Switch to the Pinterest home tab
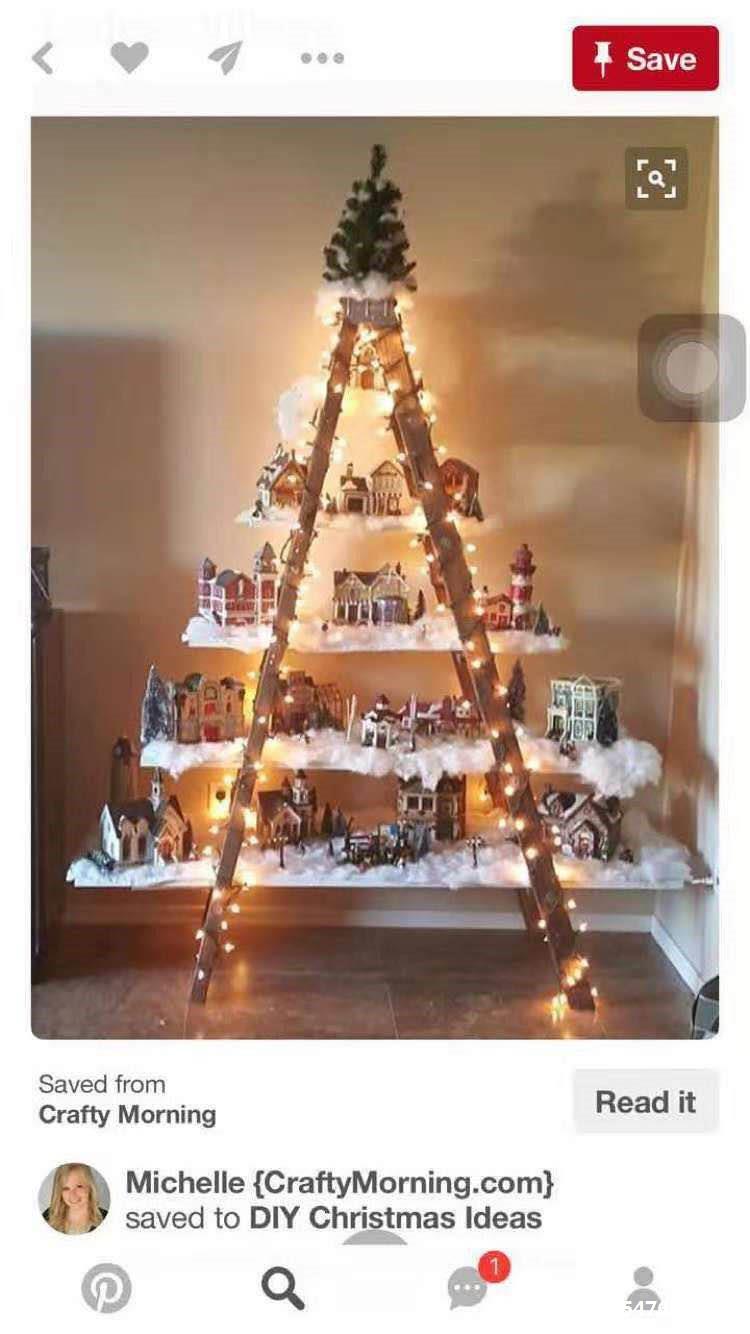Viewport: 750px width, 1334px height. click(106, 1287)
